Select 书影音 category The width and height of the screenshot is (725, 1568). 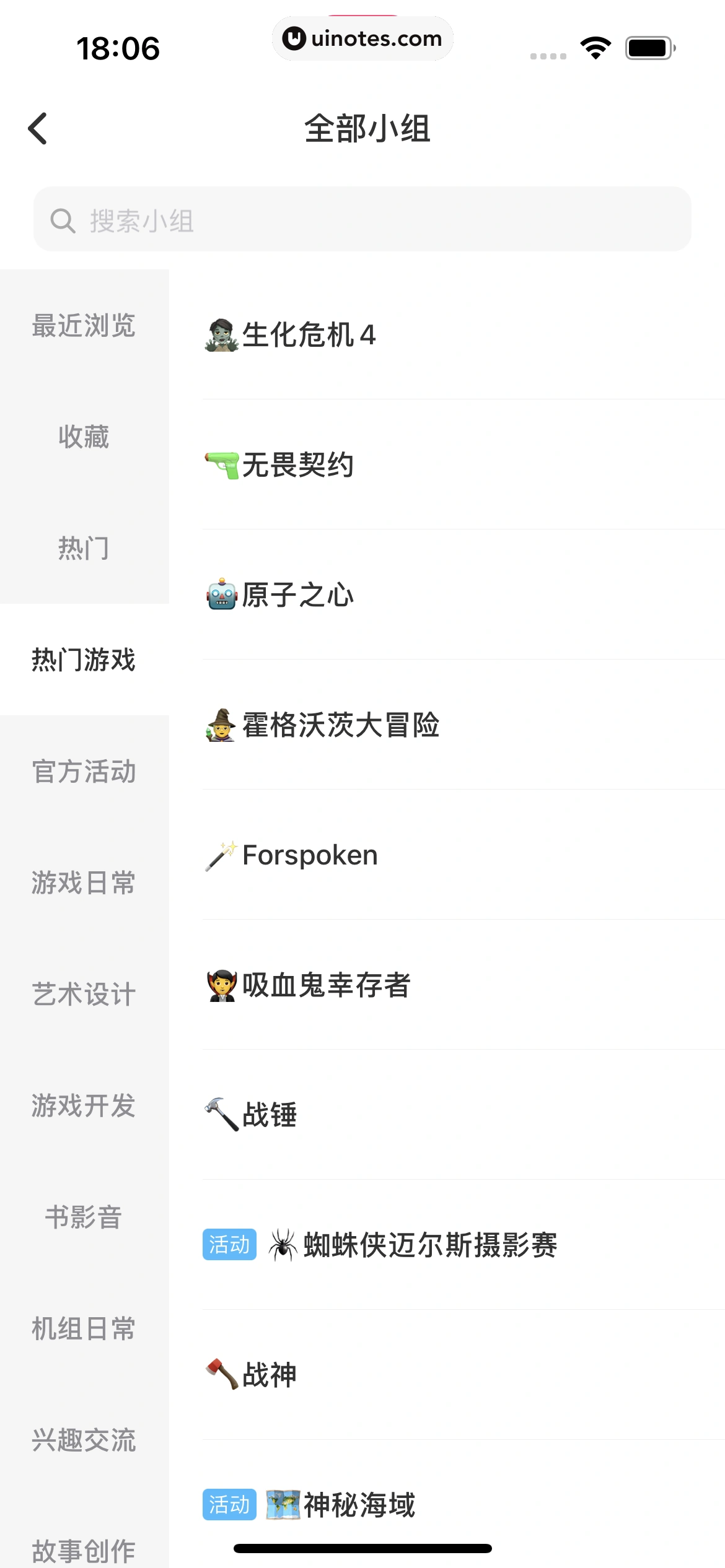coord(84,1217)
